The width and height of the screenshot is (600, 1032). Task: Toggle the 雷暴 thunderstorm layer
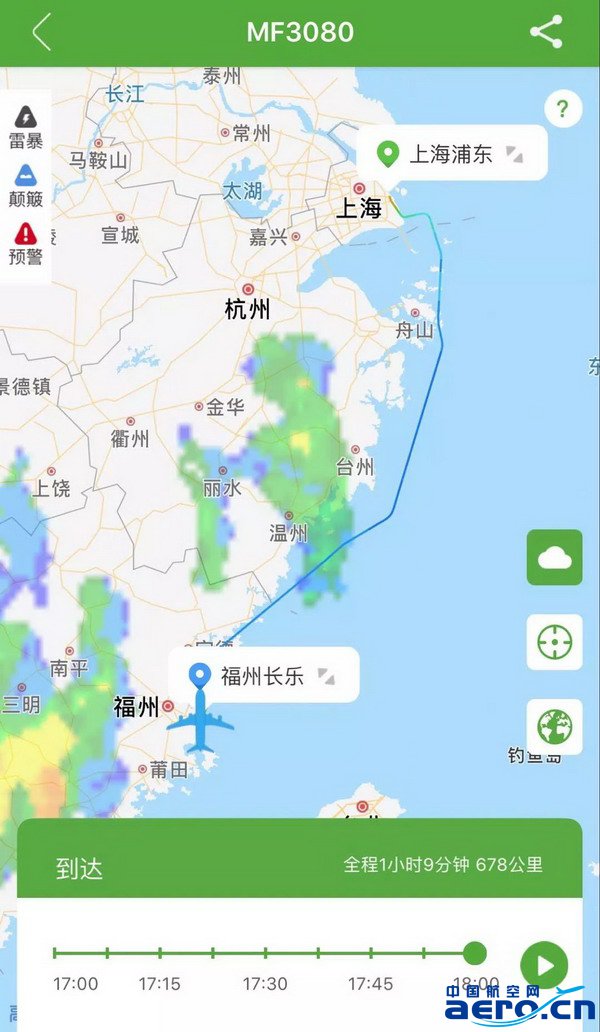tap(26, 127)
